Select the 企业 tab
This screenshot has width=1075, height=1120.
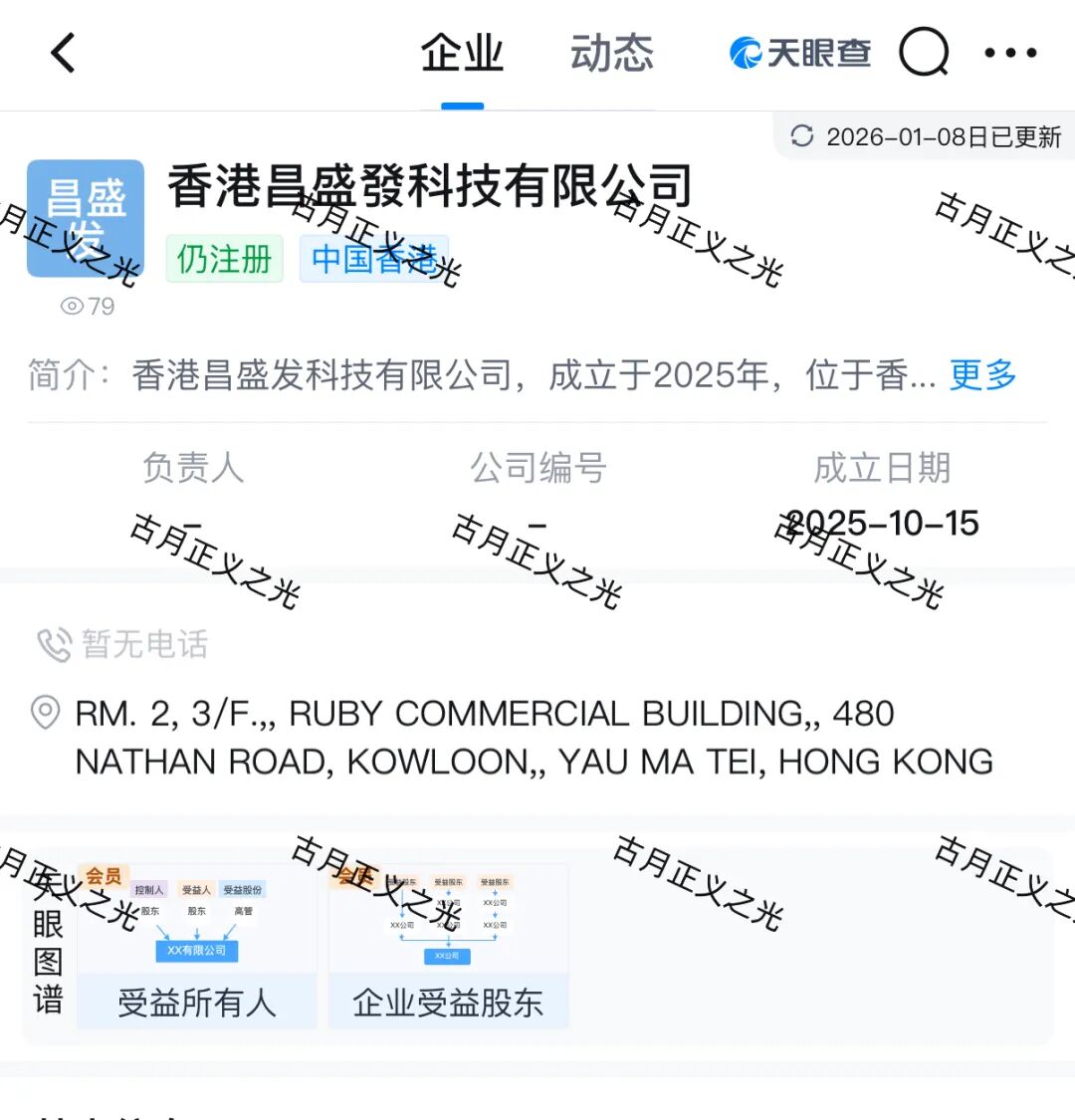pyautogui.click(x=462, y=53)
